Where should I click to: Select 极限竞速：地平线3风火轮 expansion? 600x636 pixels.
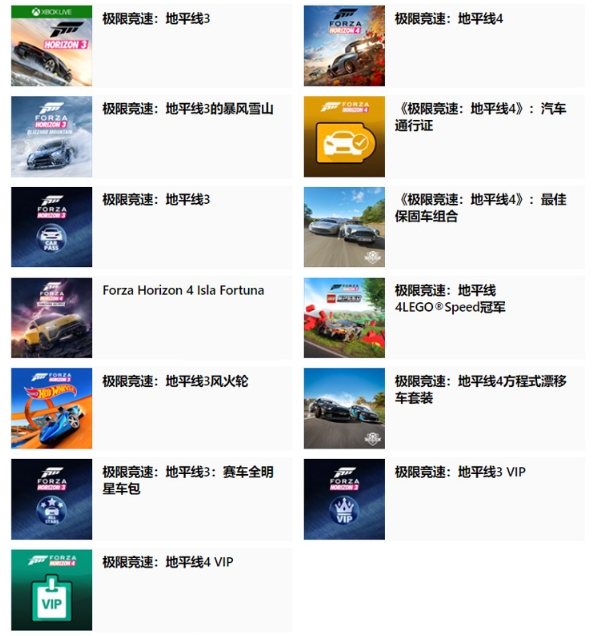pos(150,408)
